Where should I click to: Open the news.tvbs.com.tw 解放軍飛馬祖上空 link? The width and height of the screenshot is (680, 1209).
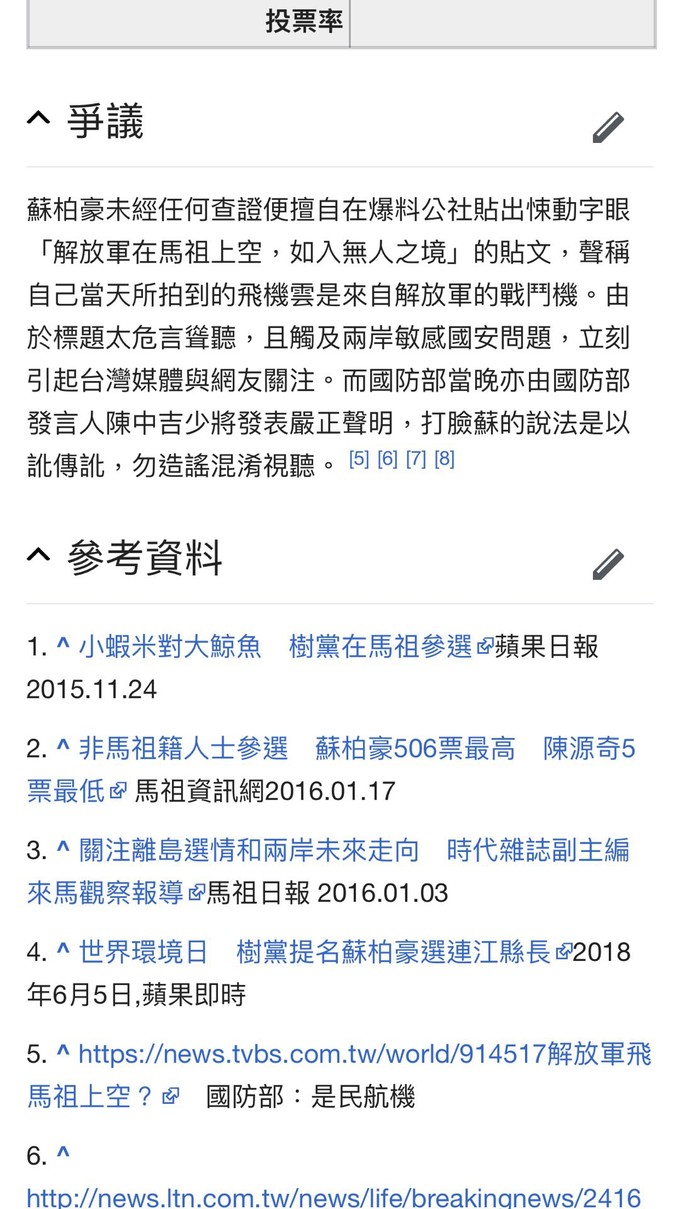(339, 1075)
